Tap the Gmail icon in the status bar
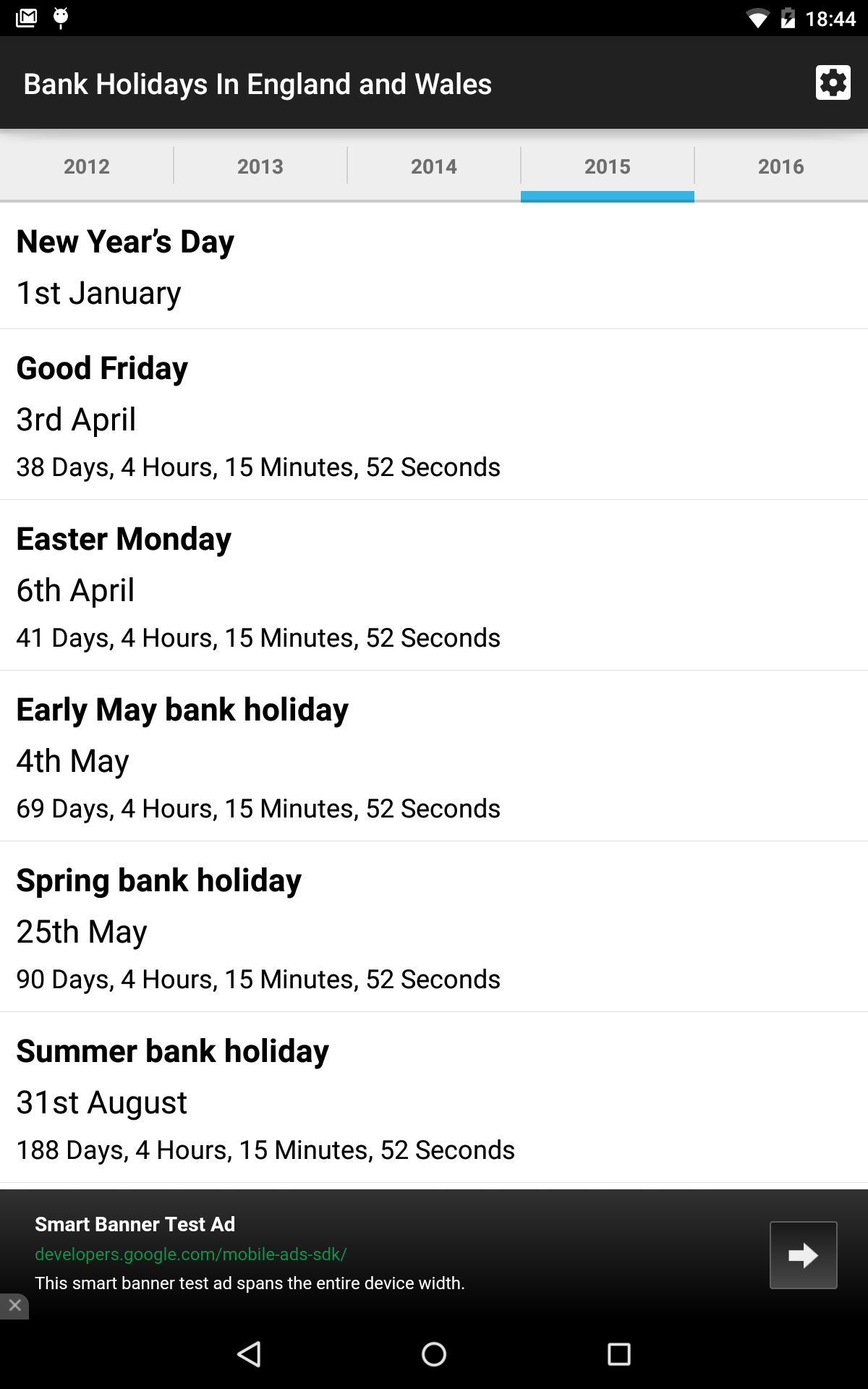This screenshot has width=868, height=1389. pyautogui.click(x=26, y=18)
